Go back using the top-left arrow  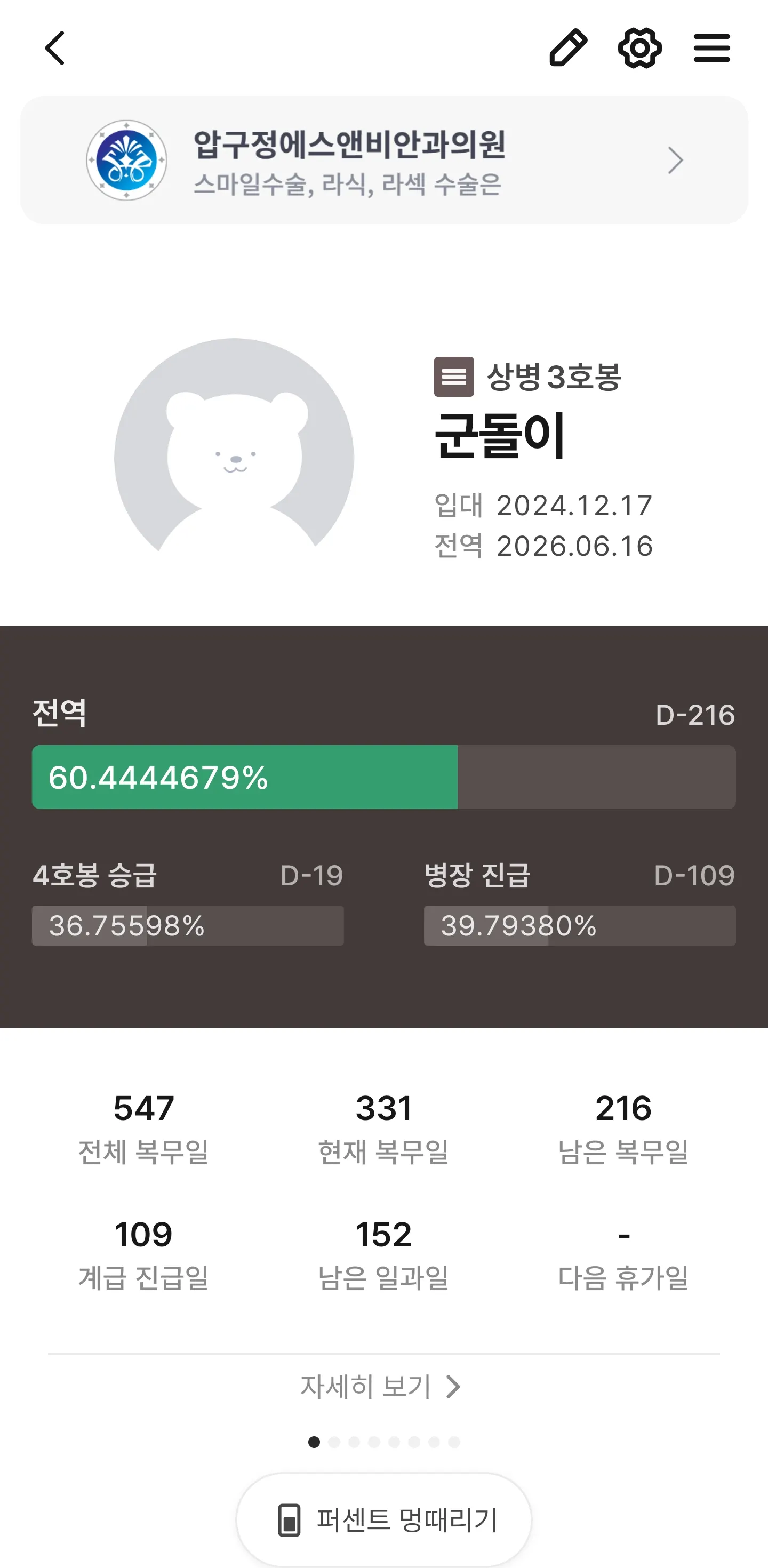[55, 48]
